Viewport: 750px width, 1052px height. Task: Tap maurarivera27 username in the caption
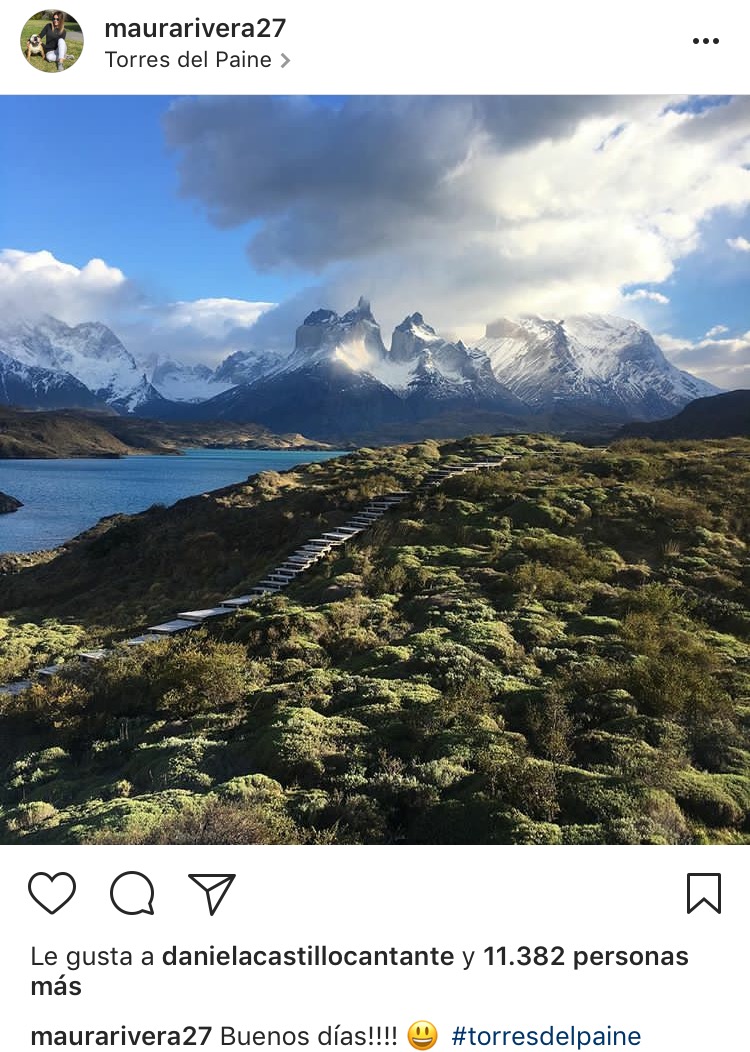click(x=121, y=1036)
